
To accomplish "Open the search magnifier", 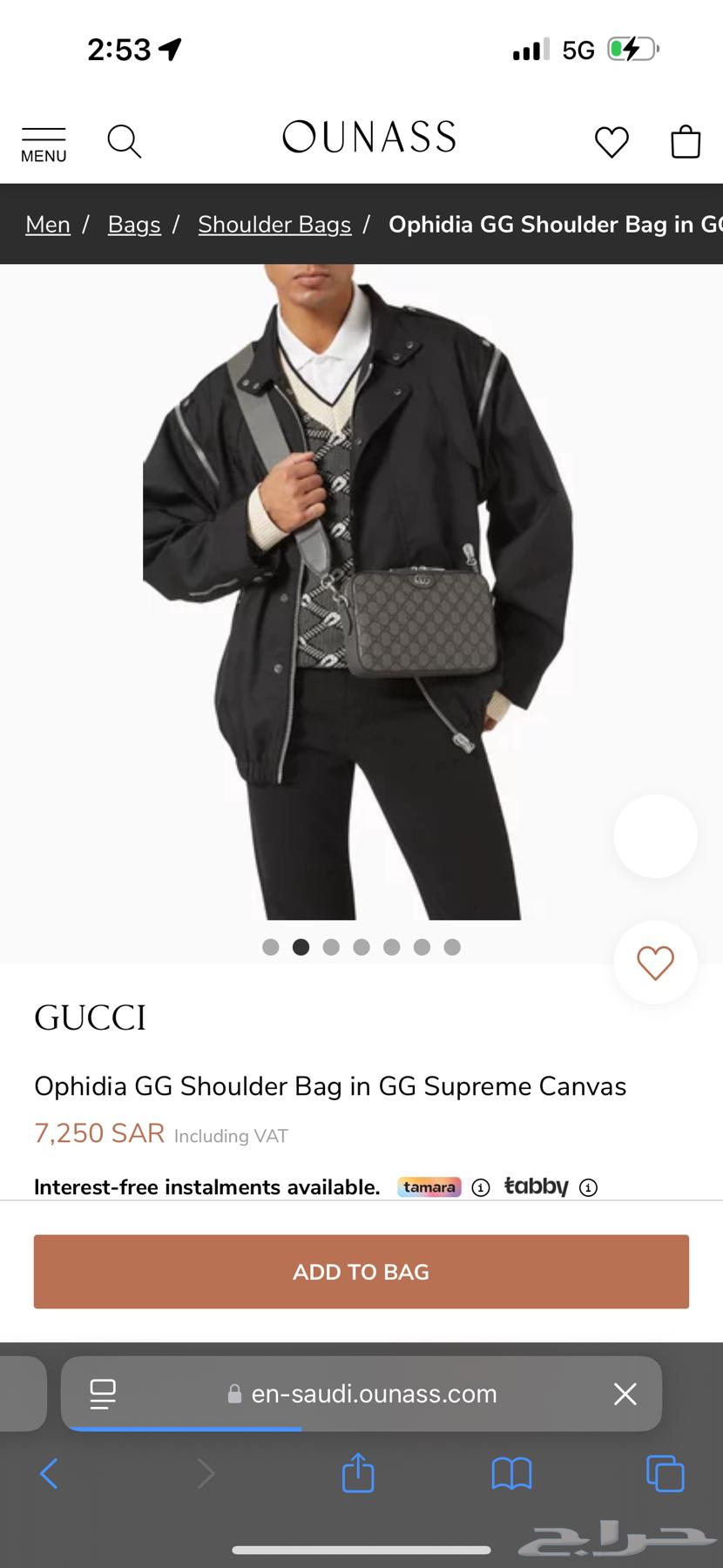I will pos(124,141).
